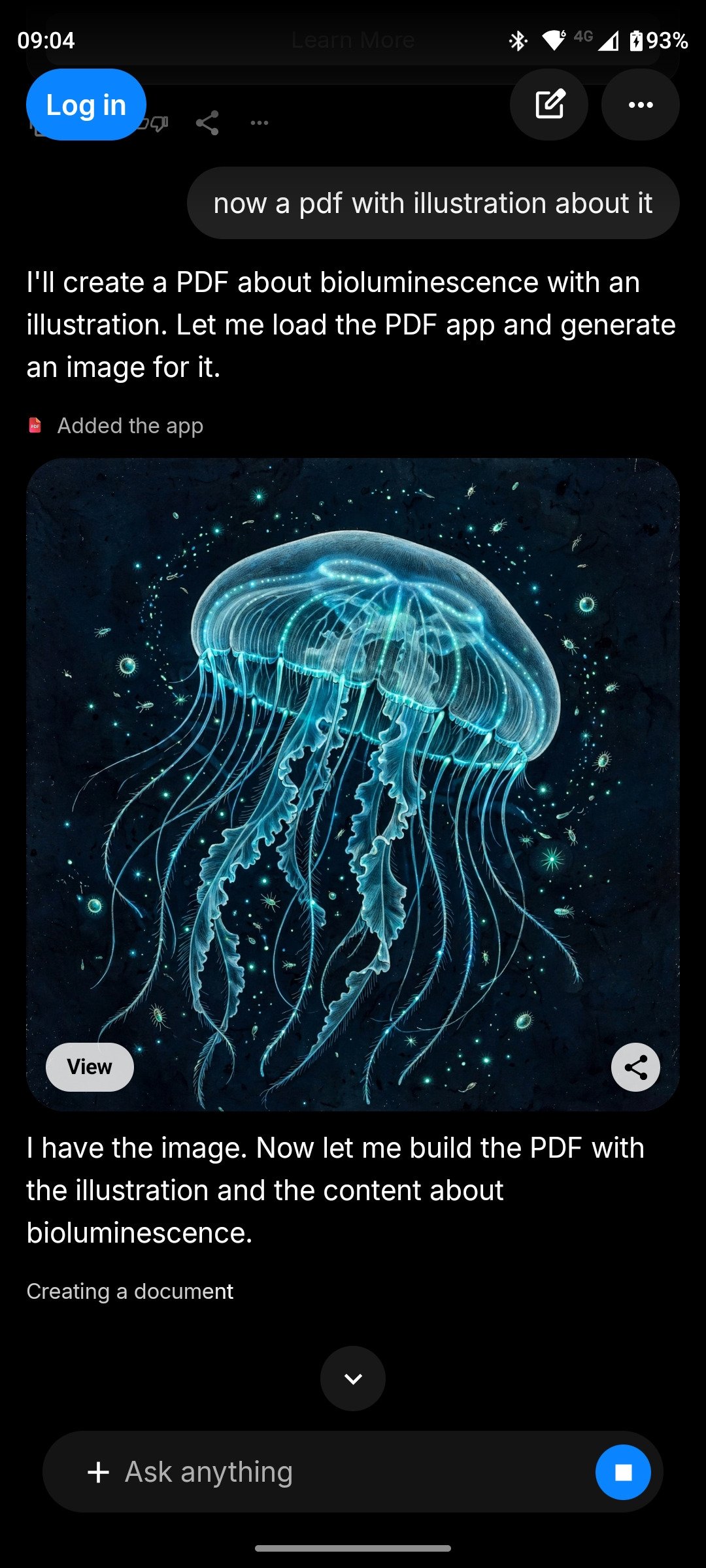View the generated jellyfish image

[90, 1067]
